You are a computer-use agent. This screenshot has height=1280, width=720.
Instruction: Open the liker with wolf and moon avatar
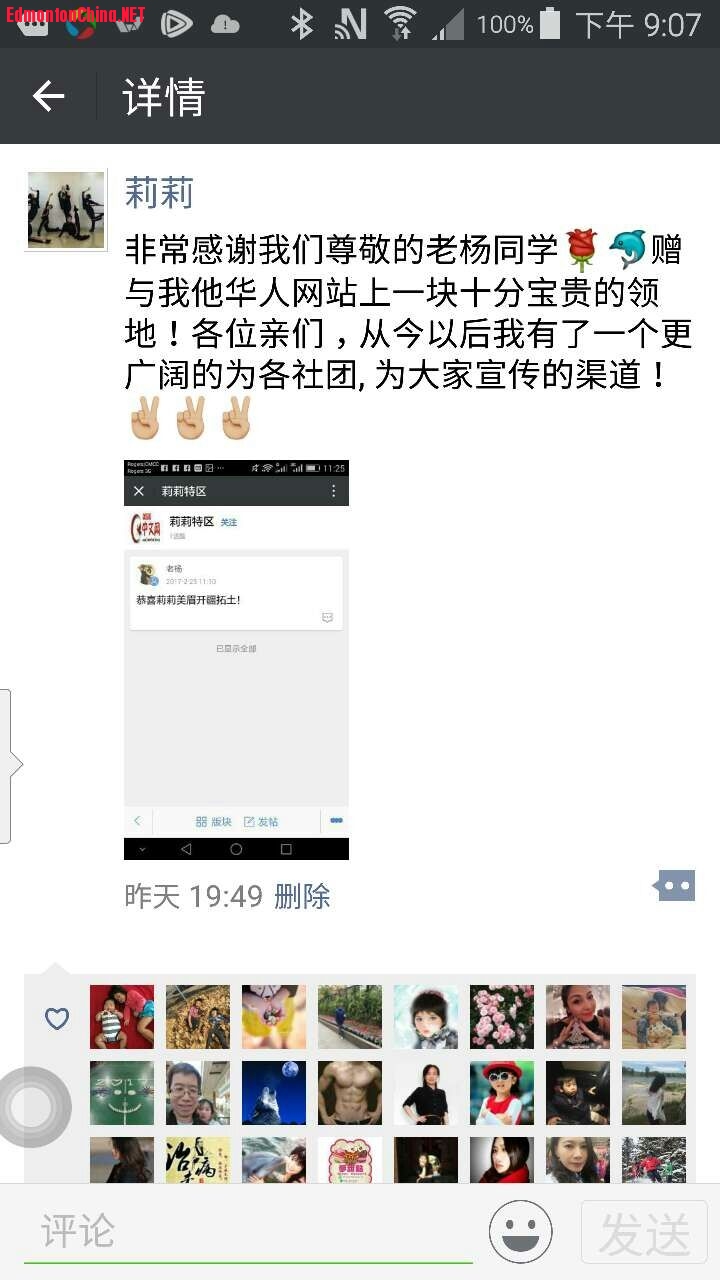click(x=274, y=1093)
